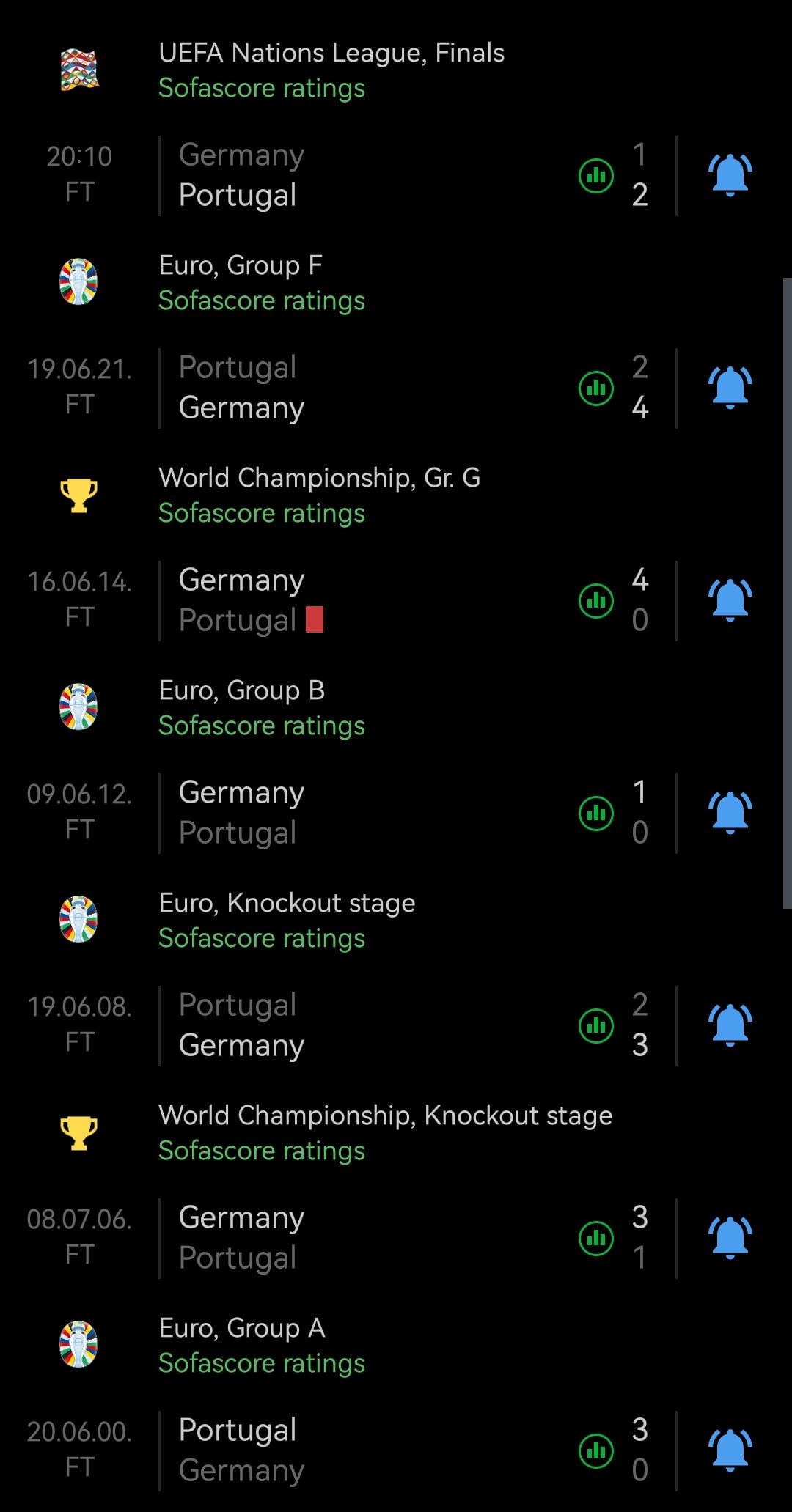Click the red card icon next to Portugal
Screen dimensions: 792x1512
315,618
